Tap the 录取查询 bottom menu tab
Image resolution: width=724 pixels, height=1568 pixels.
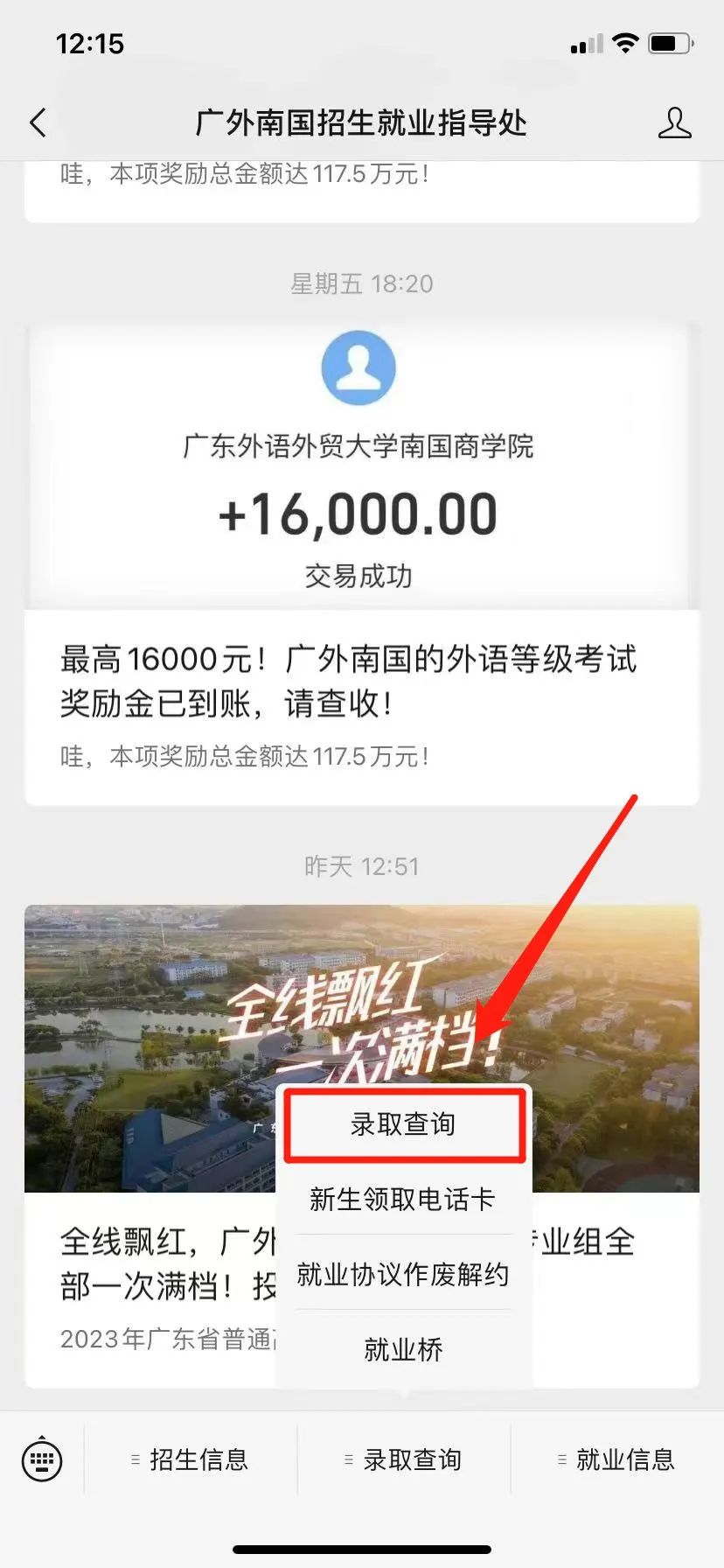click(404, 1459)
